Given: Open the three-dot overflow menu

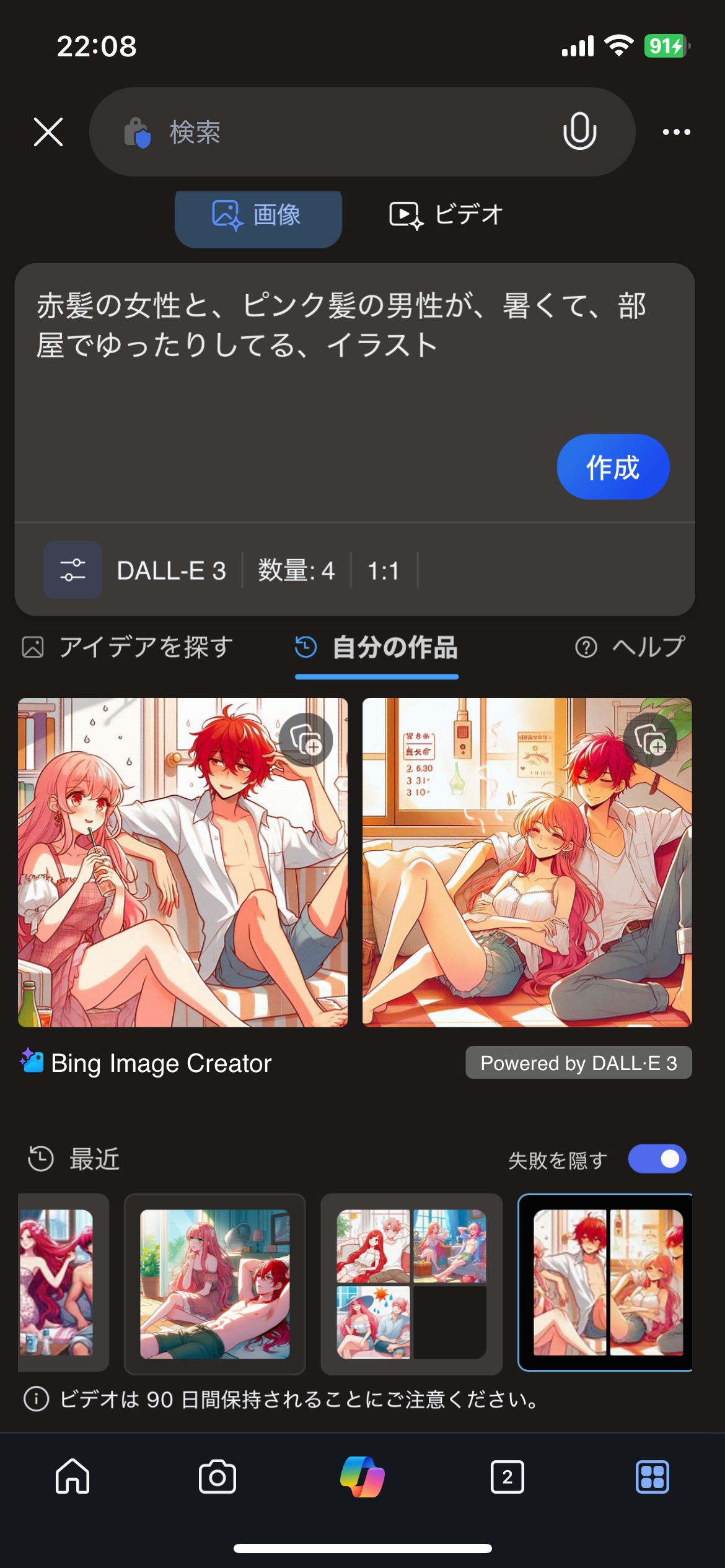Looking at the screenshot, I should pyautogui.click(x=676, y=132).
